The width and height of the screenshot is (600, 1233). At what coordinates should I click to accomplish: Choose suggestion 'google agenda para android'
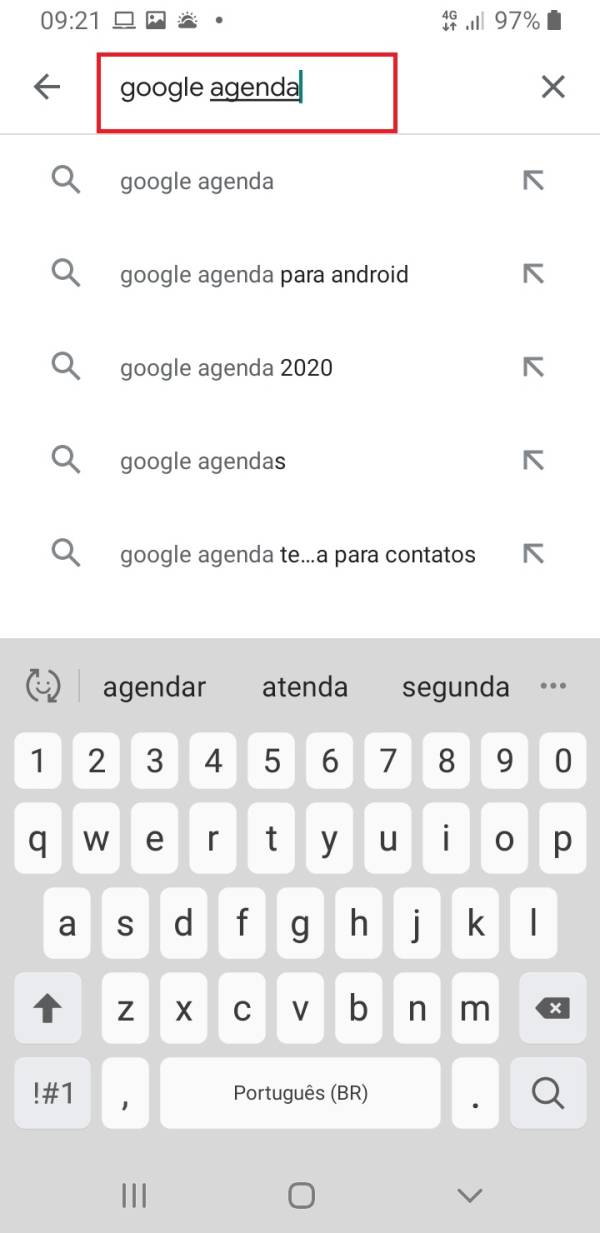tap(264, 274)
